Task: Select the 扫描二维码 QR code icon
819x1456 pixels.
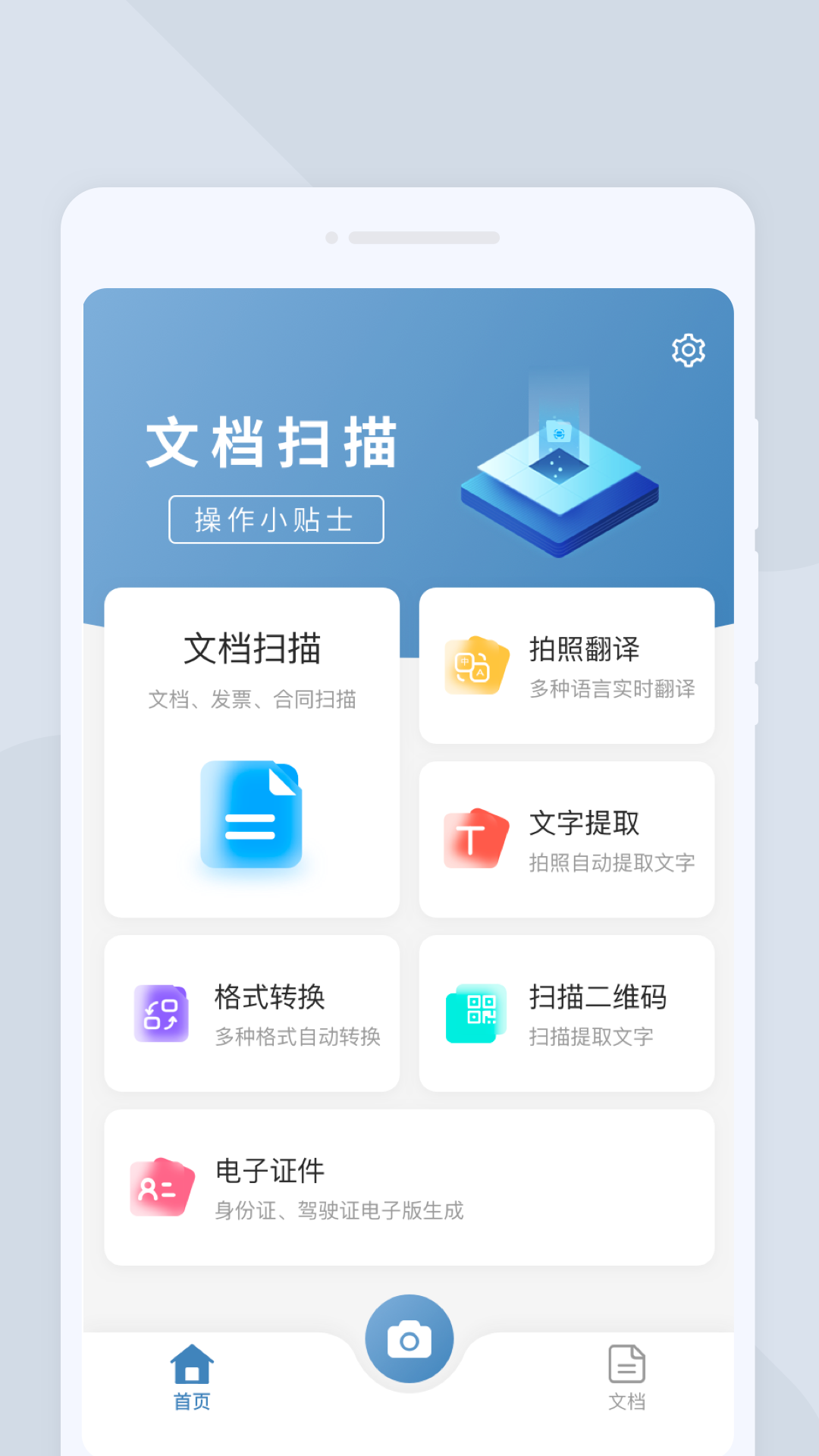Action: pyautogui.click(x=474, y=1014)
